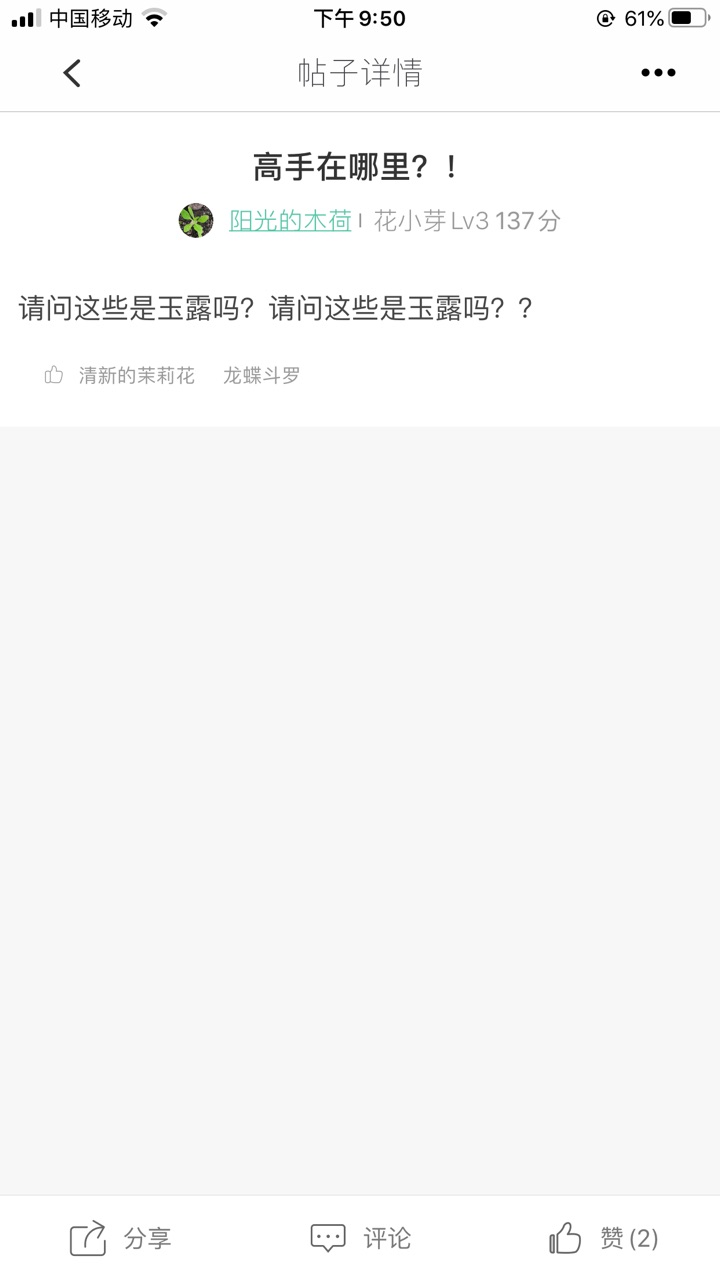Like the post with 赞 button
Screen dimensions: 720x1280
pos(603,1238)
